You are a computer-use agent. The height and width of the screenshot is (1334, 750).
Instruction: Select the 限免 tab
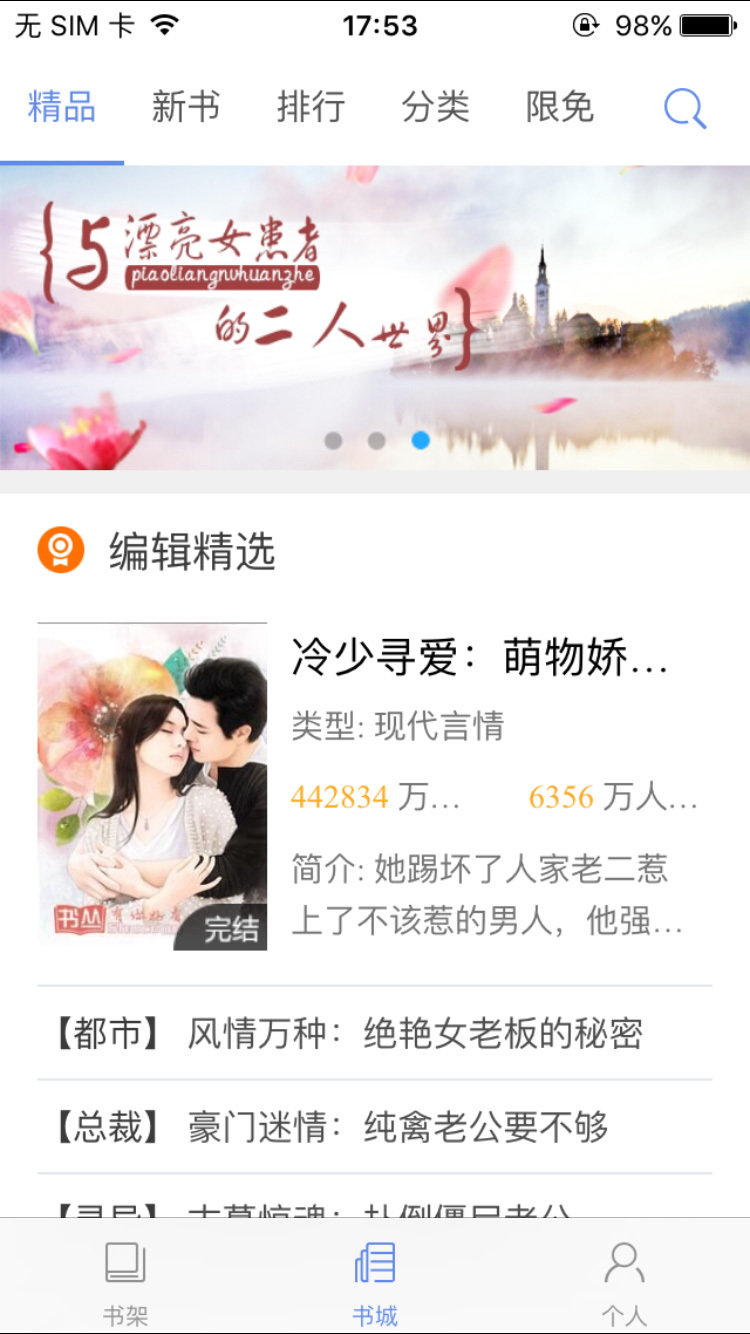coord(560,107)
